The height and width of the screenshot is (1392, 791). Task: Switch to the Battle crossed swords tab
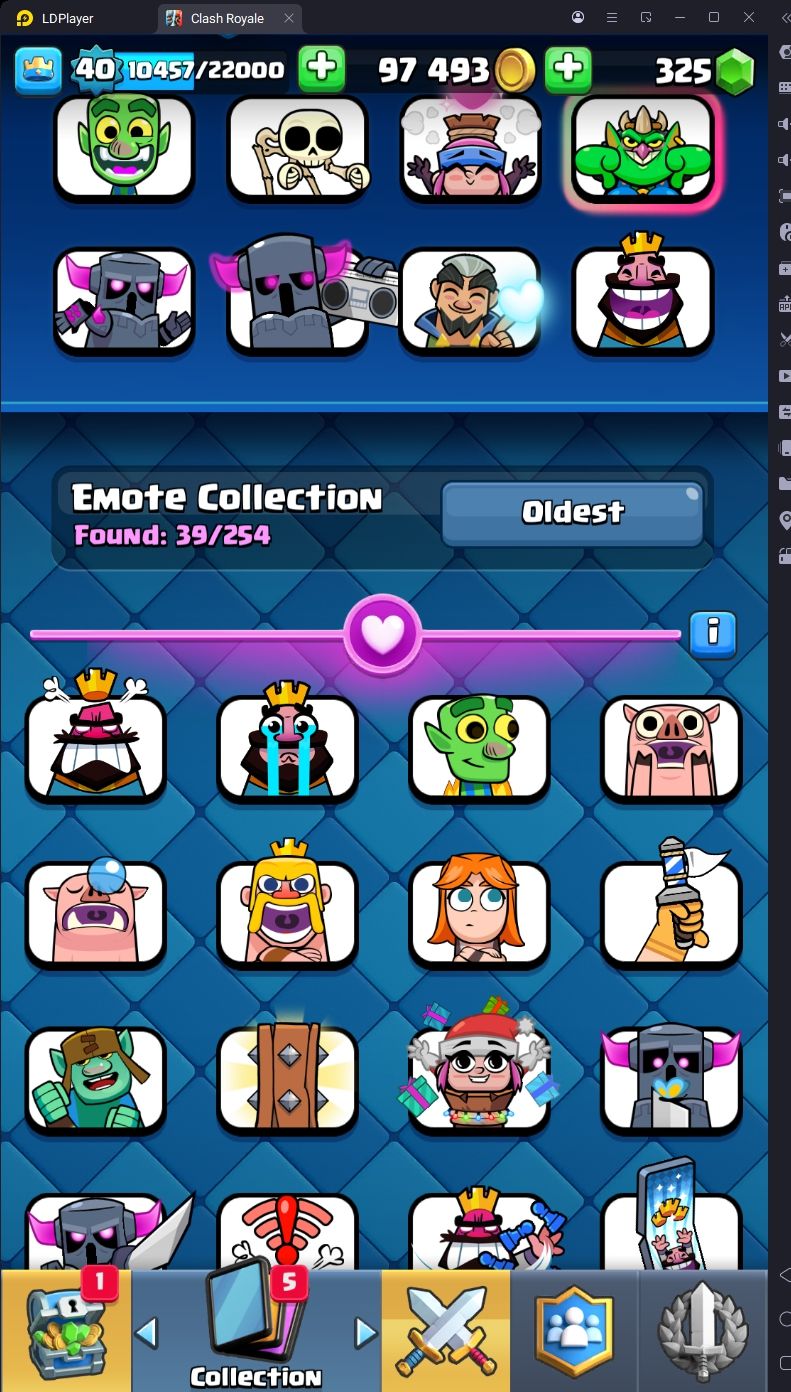click(x=446, y=1332)
